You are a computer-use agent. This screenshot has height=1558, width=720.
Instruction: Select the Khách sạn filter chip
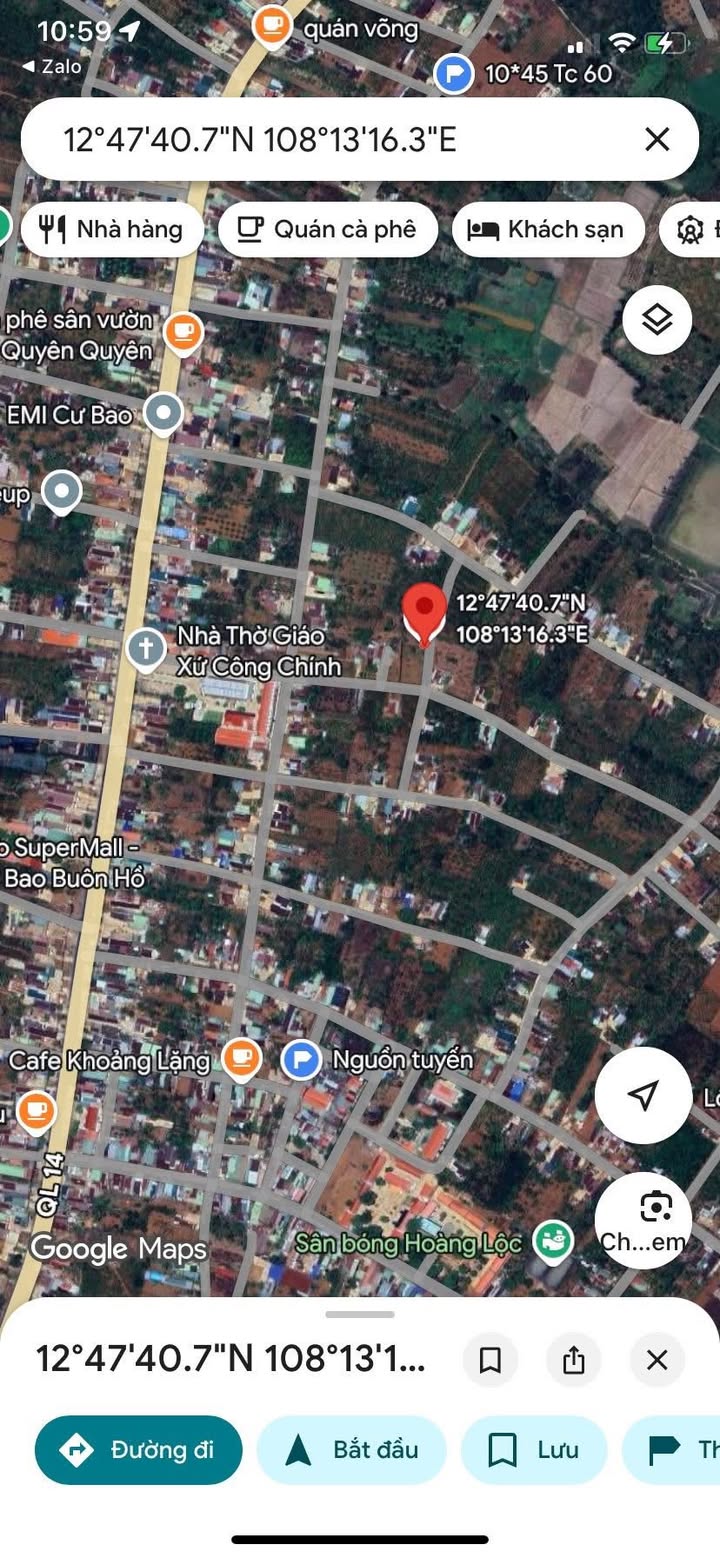point(548,229)
